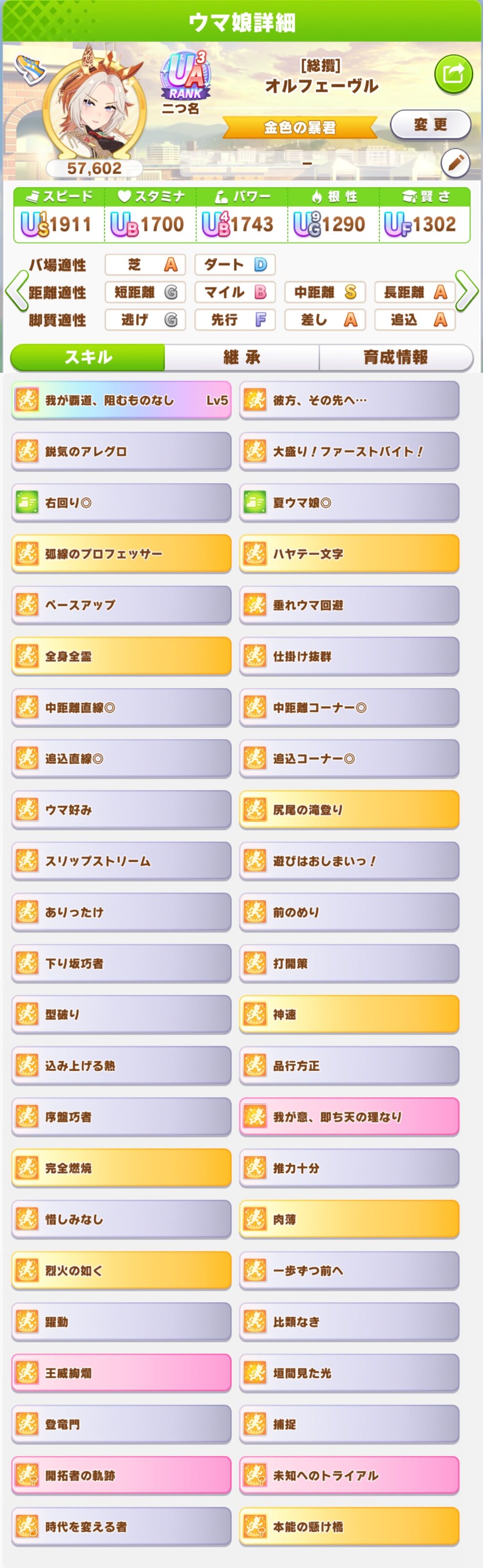This screenshot has height=1568, width=483.
Task: Show the 右回り◎ skill details
Action: pos(121,502)
